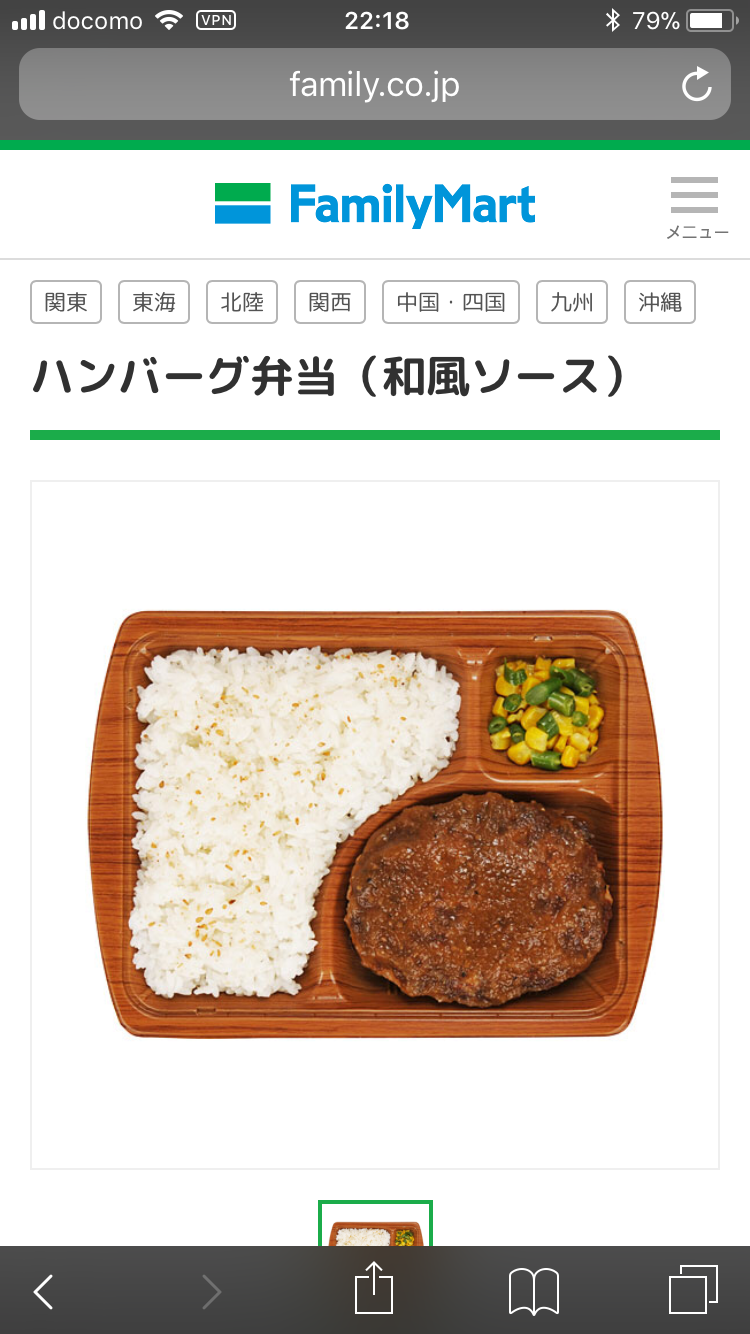Select the 東海 region chip
The height and width of the screenshot is (1334, 750).
[x=154, y=302]
